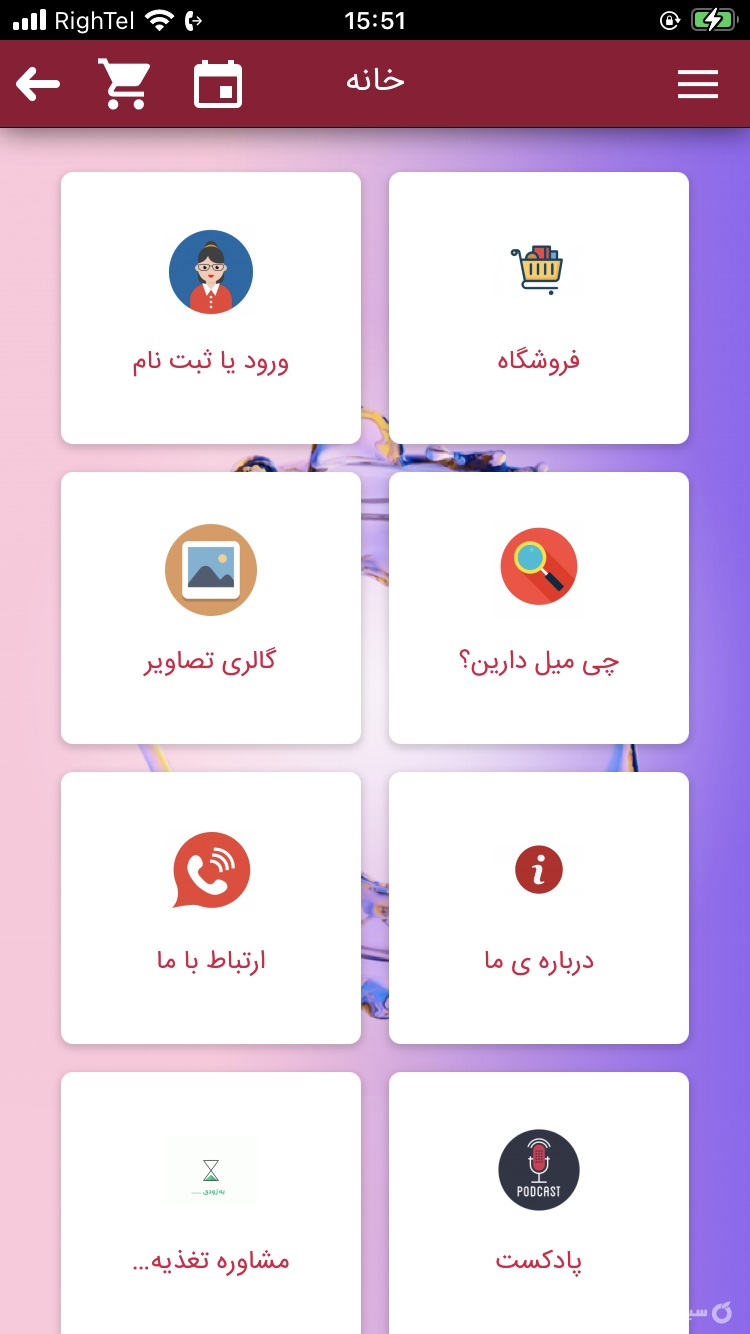Select the خانه title in the header
The height and width of the screenshot is (1334, 750).
click(x=375, y=81)
